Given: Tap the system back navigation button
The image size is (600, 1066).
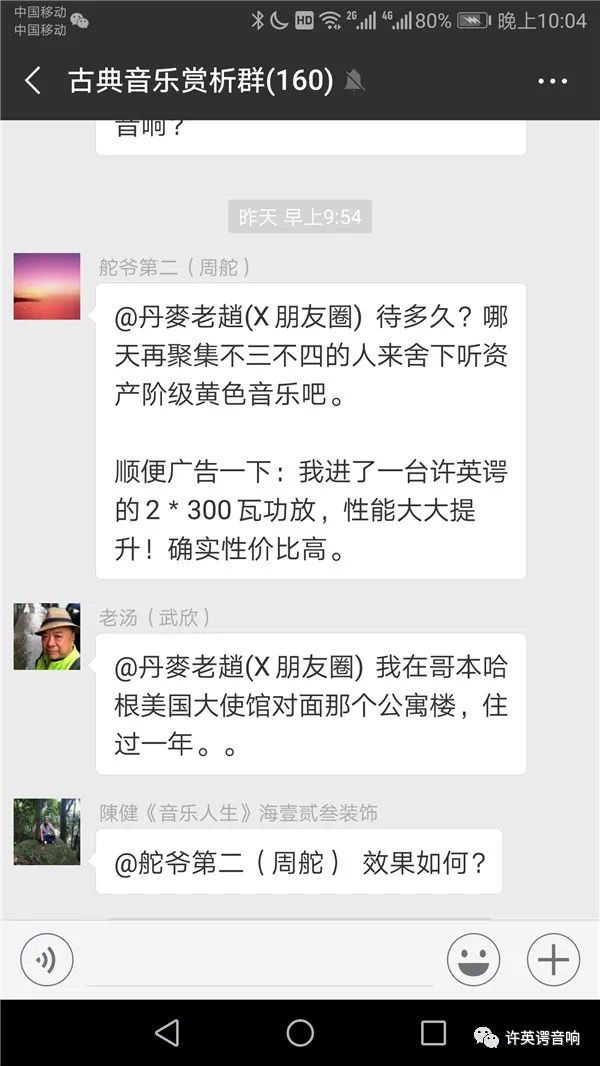Looking at the screenshot, I should coord(167,1033).
